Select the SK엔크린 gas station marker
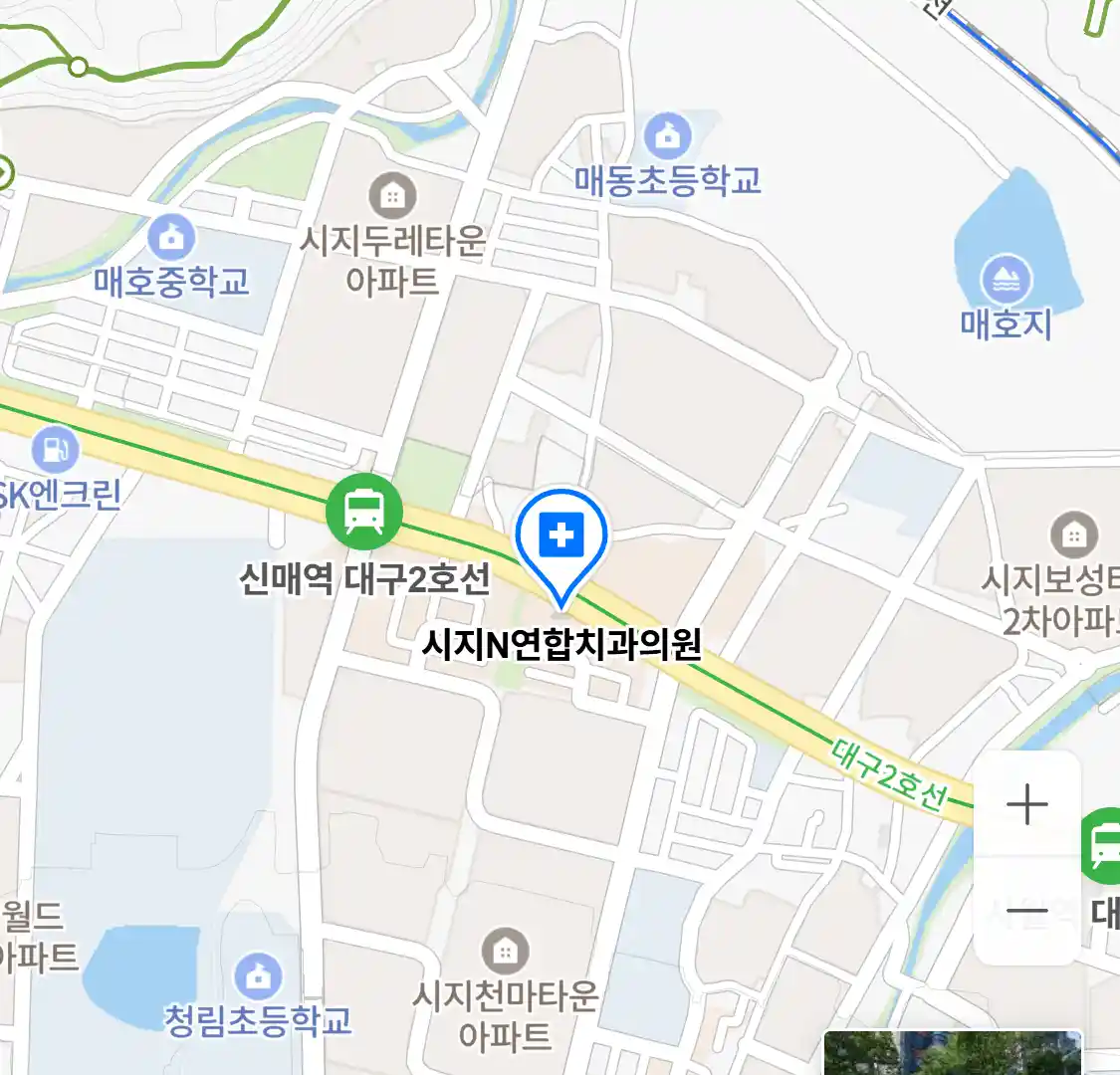The image size is (1120, 1075). click(x=55, y=450)
